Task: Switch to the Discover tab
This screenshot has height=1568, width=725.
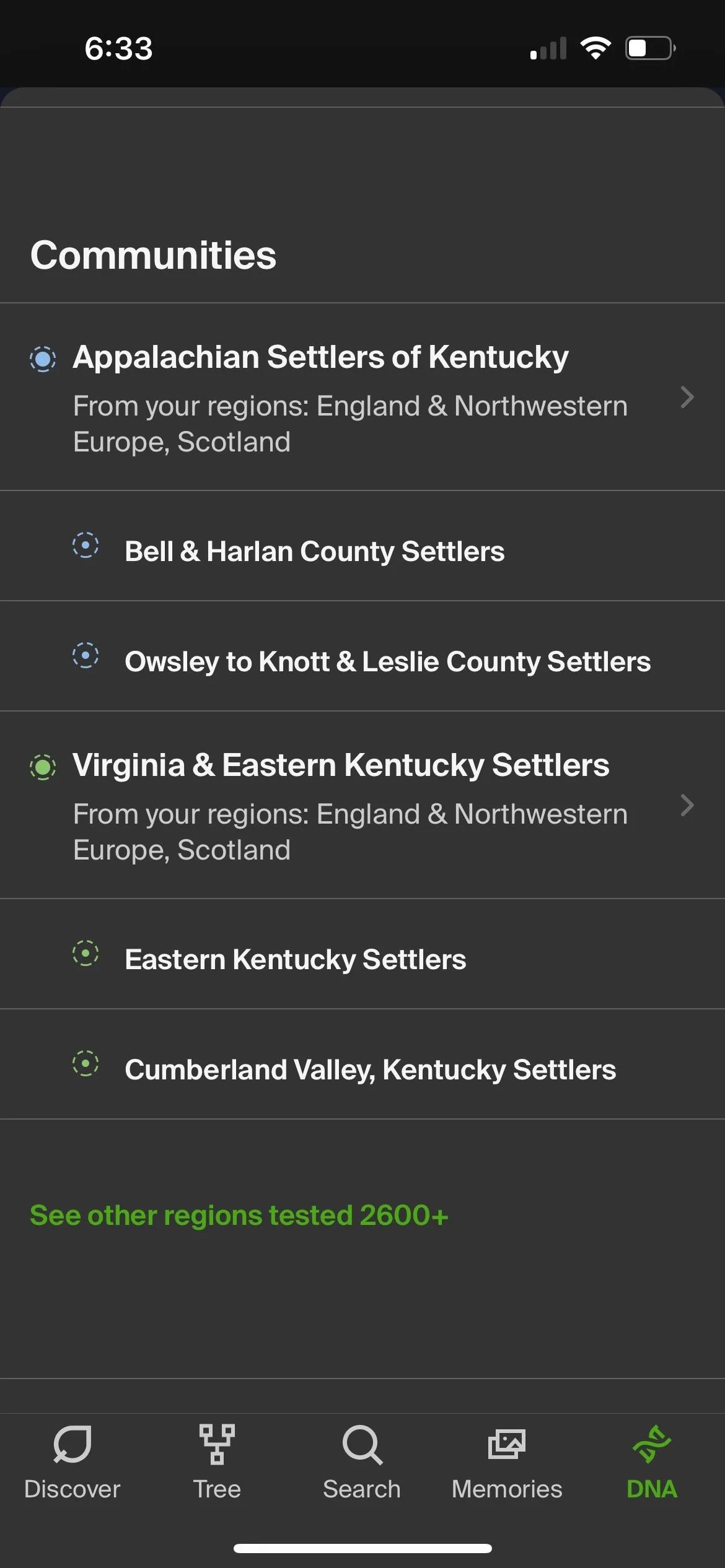Action: point(72,1463)
